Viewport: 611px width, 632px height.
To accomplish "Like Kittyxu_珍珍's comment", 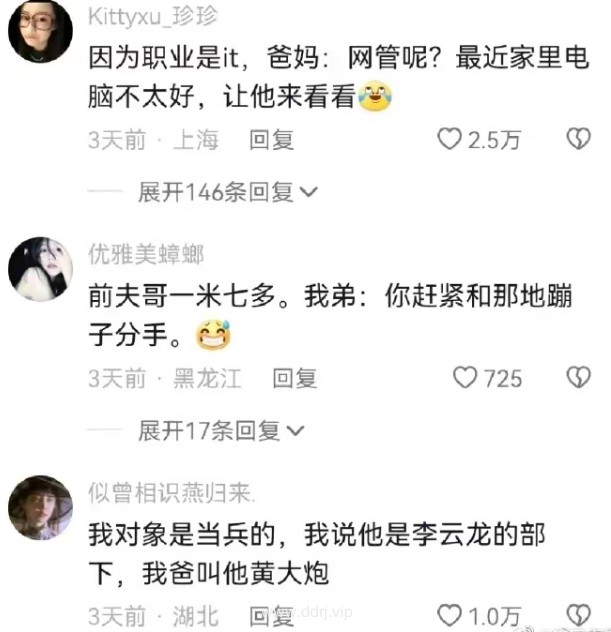I will (x=450, y=140).
